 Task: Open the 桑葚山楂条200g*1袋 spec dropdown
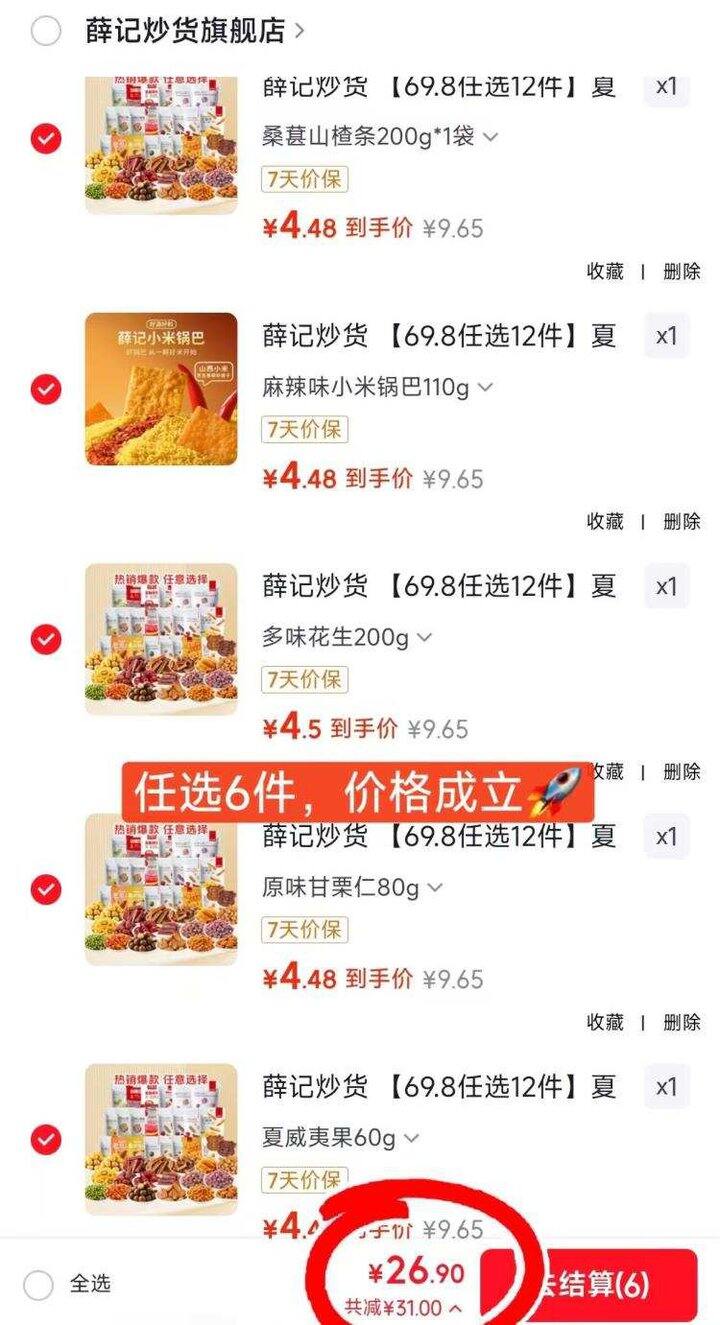[x=489, y=138]
